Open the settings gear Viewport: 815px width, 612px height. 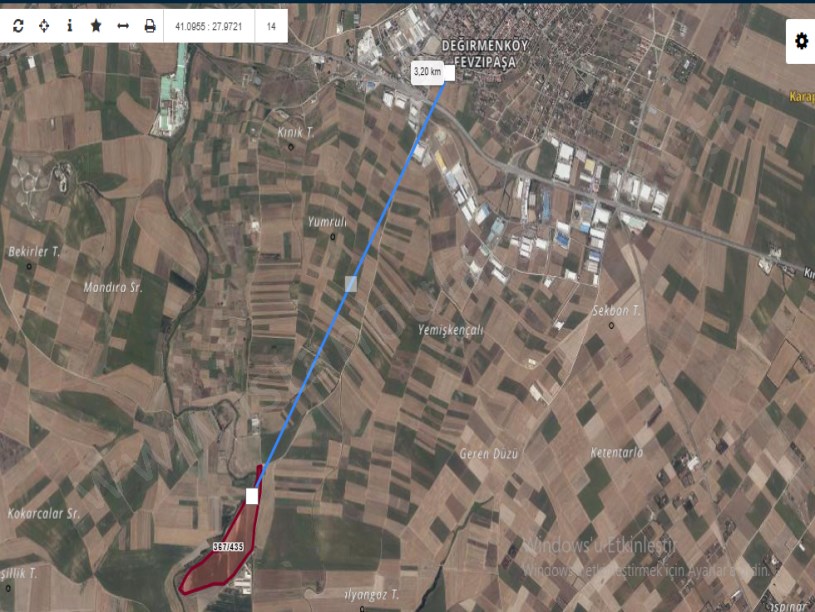click(x=800, y=41)
